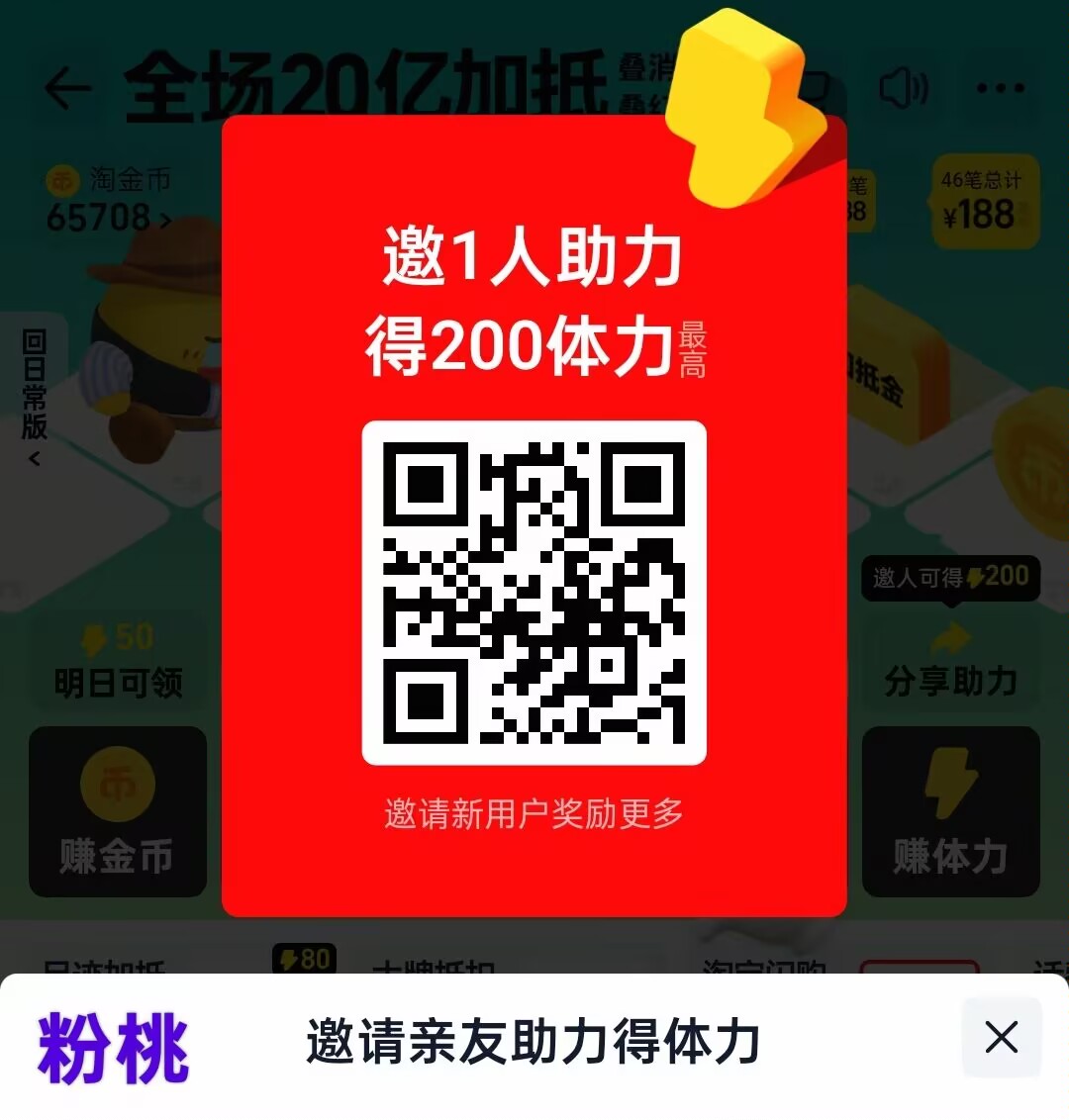
Task: Close the invite friends bottom sheet
Action: coord(1001,1037)
